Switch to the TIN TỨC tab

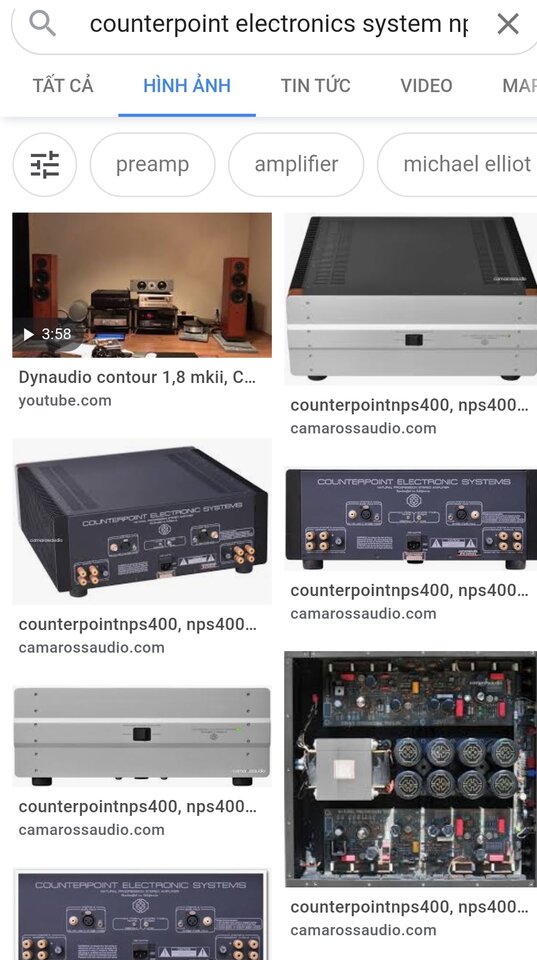315,85
